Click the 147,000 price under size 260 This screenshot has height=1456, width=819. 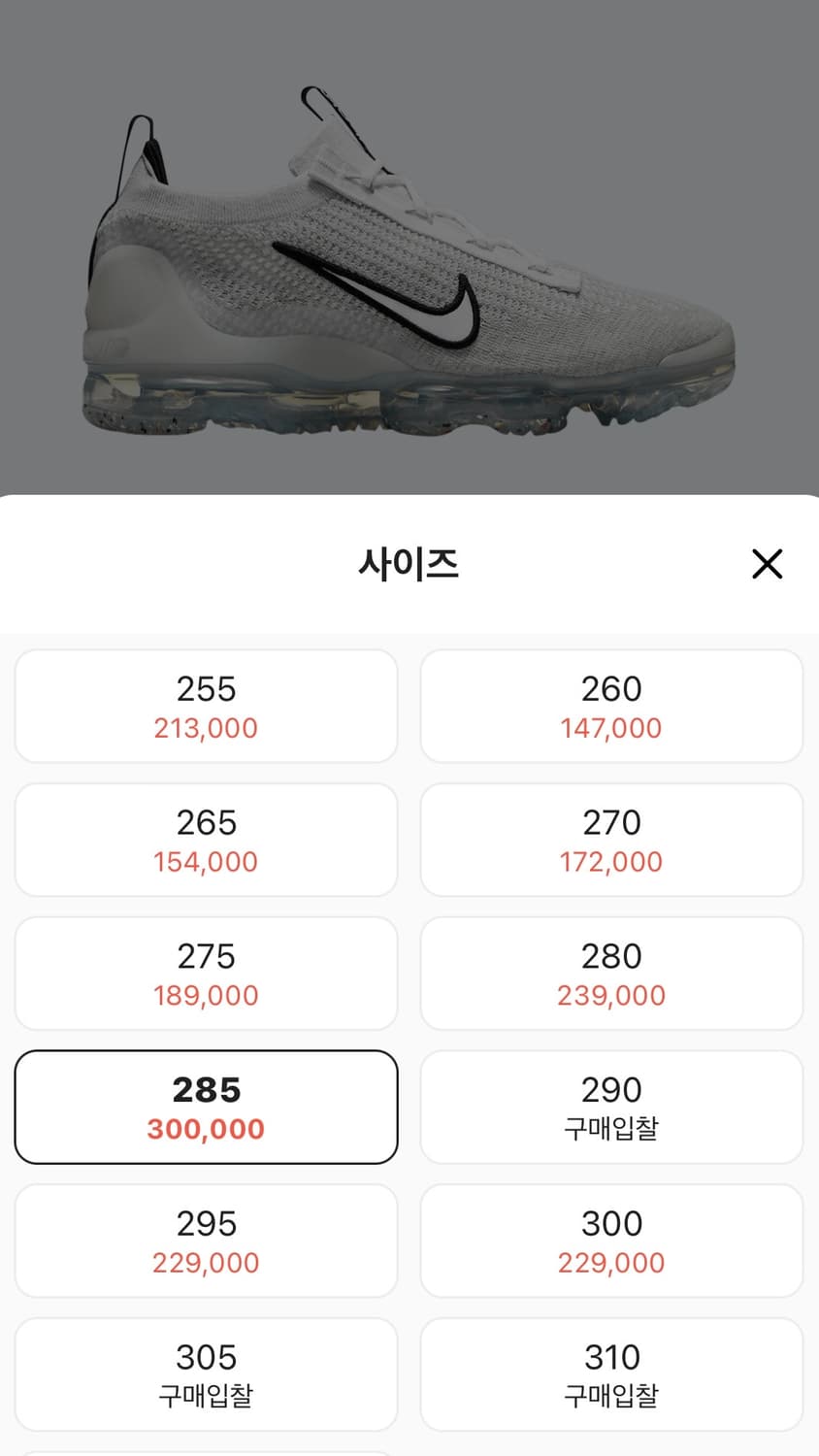pyautogui.click(x=611, y=727)
